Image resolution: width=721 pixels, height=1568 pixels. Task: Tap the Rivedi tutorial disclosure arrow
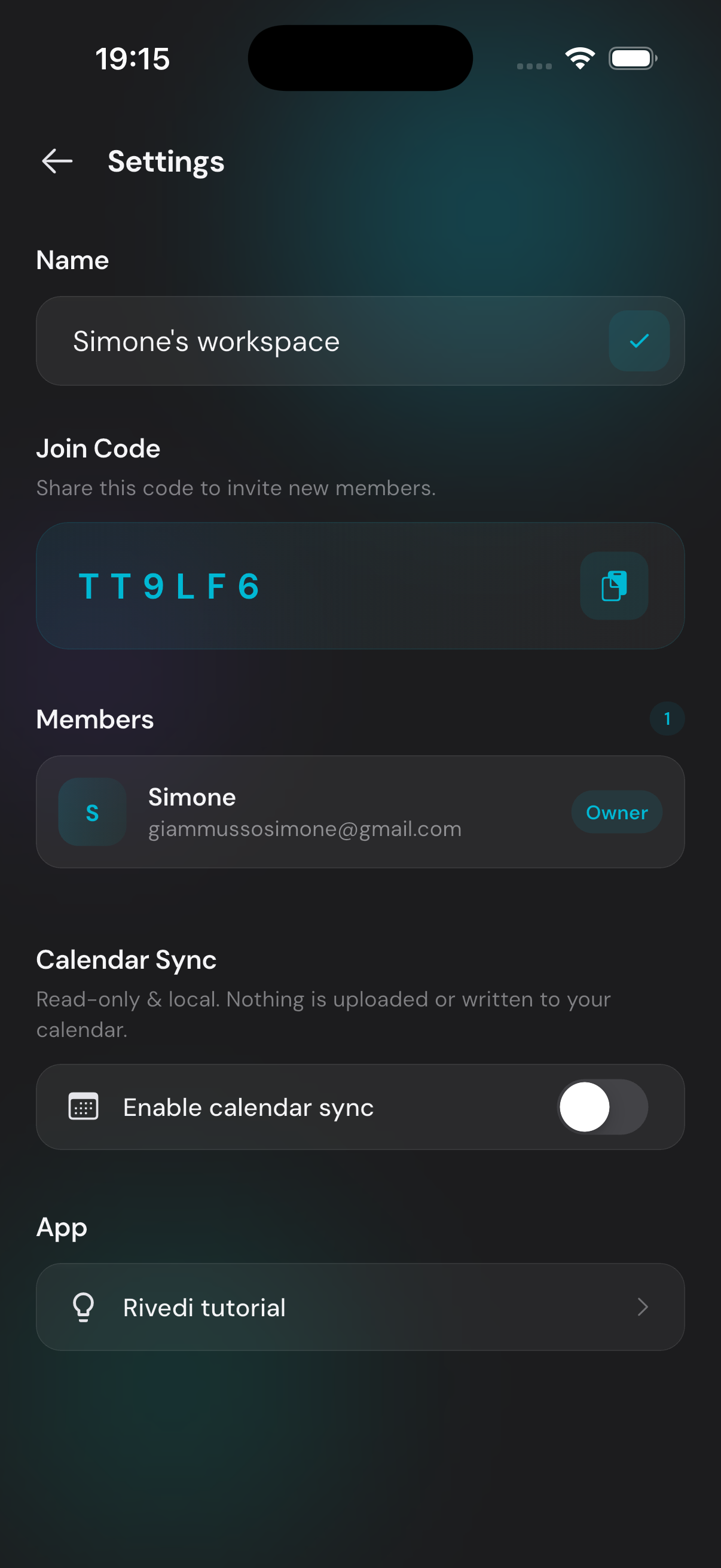(x=643, y=1307)
